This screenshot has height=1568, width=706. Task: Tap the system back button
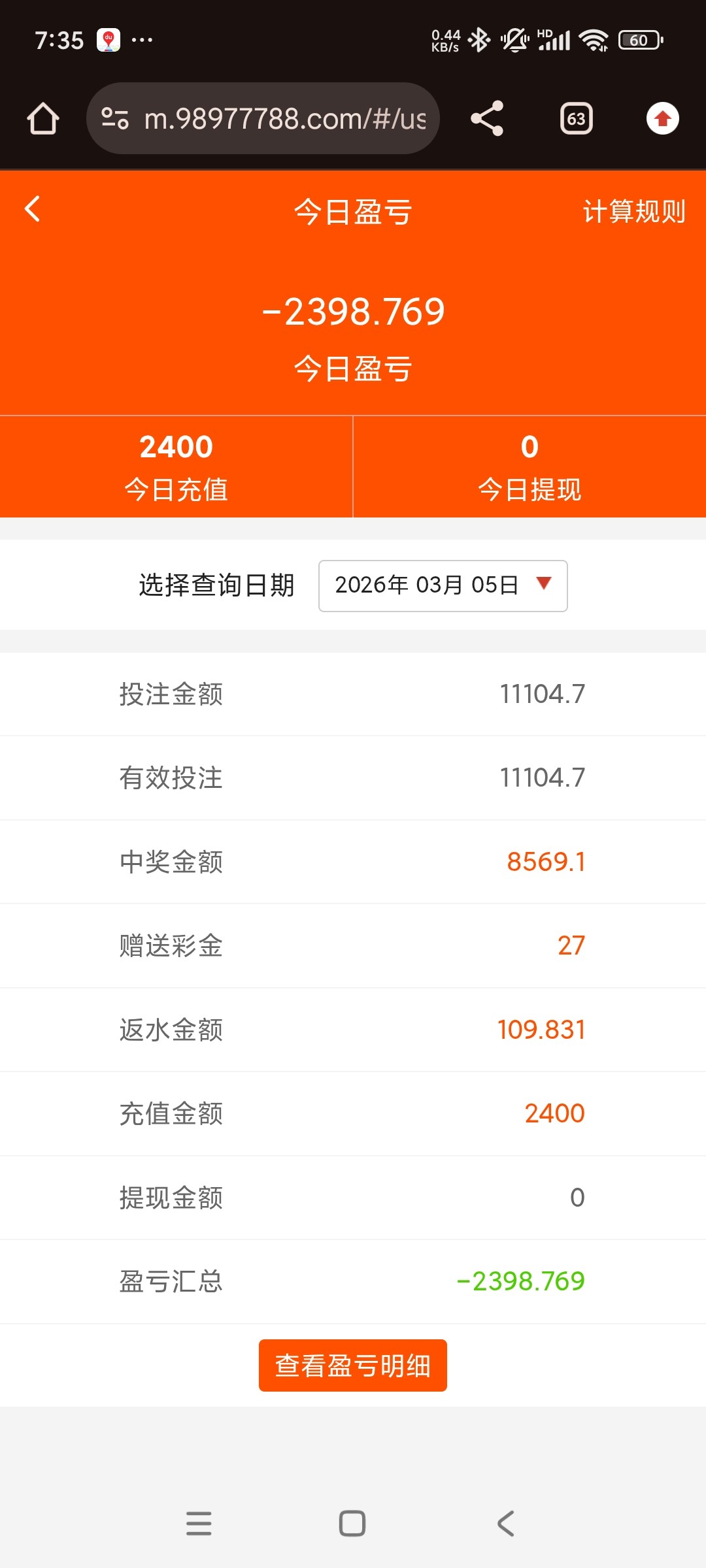point(505,1524)
